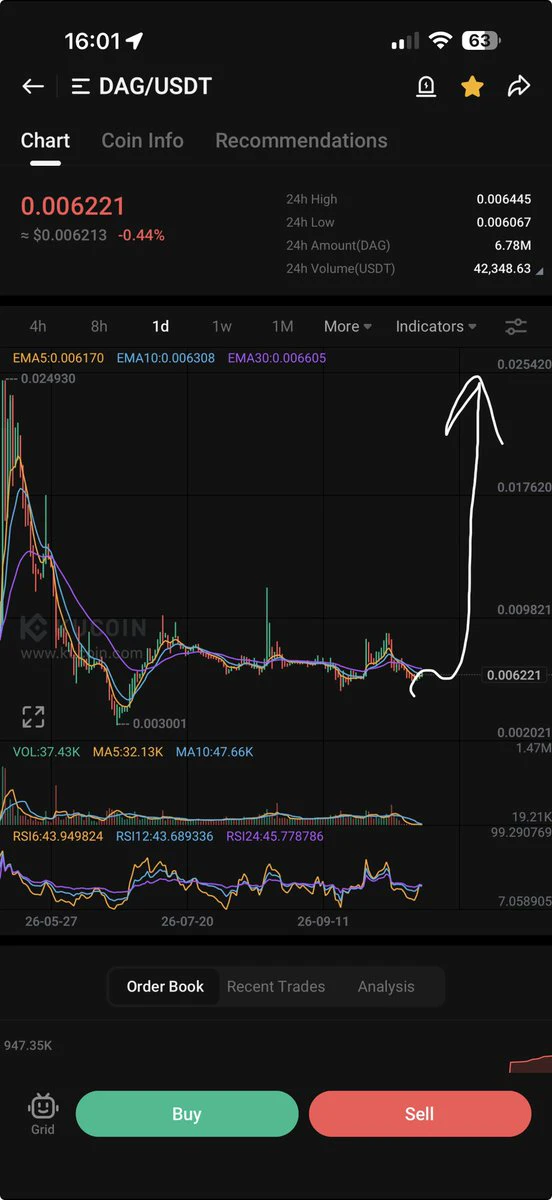Expand the More intervals dropdown

[x=348, y=326]
